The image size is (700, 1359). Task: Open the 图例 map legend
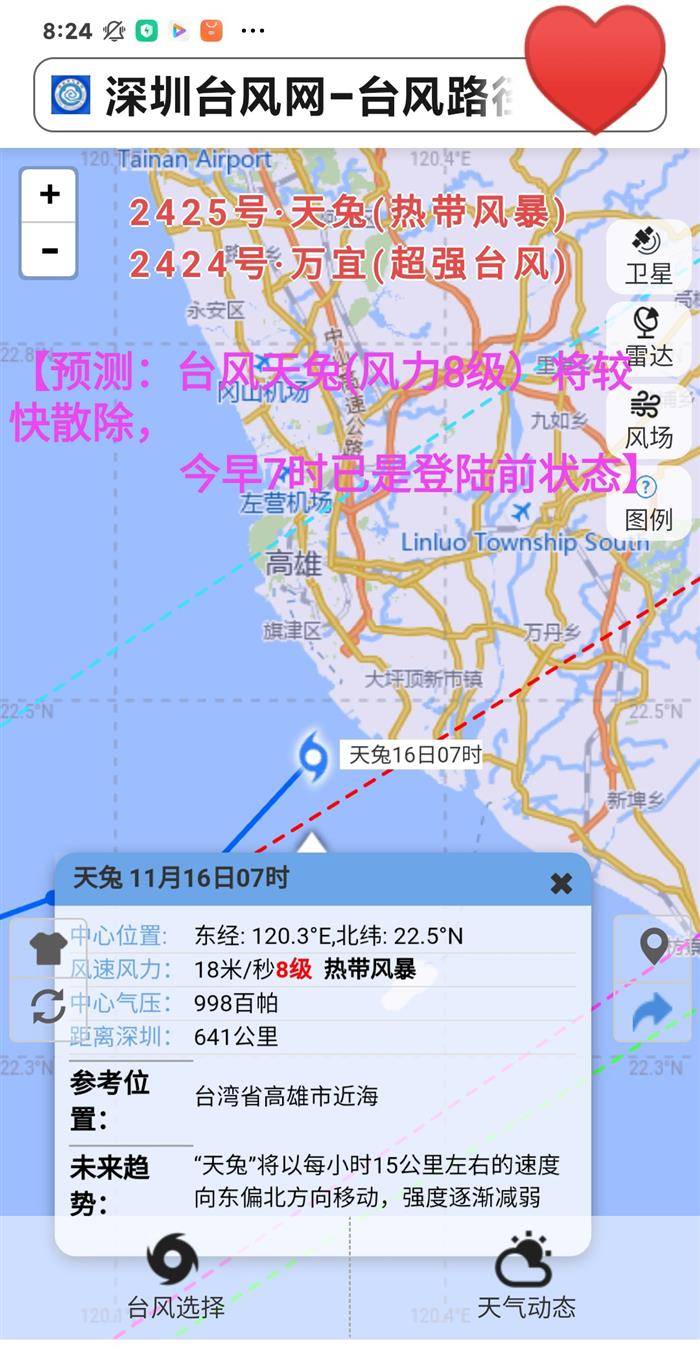[x=648, y=502]
